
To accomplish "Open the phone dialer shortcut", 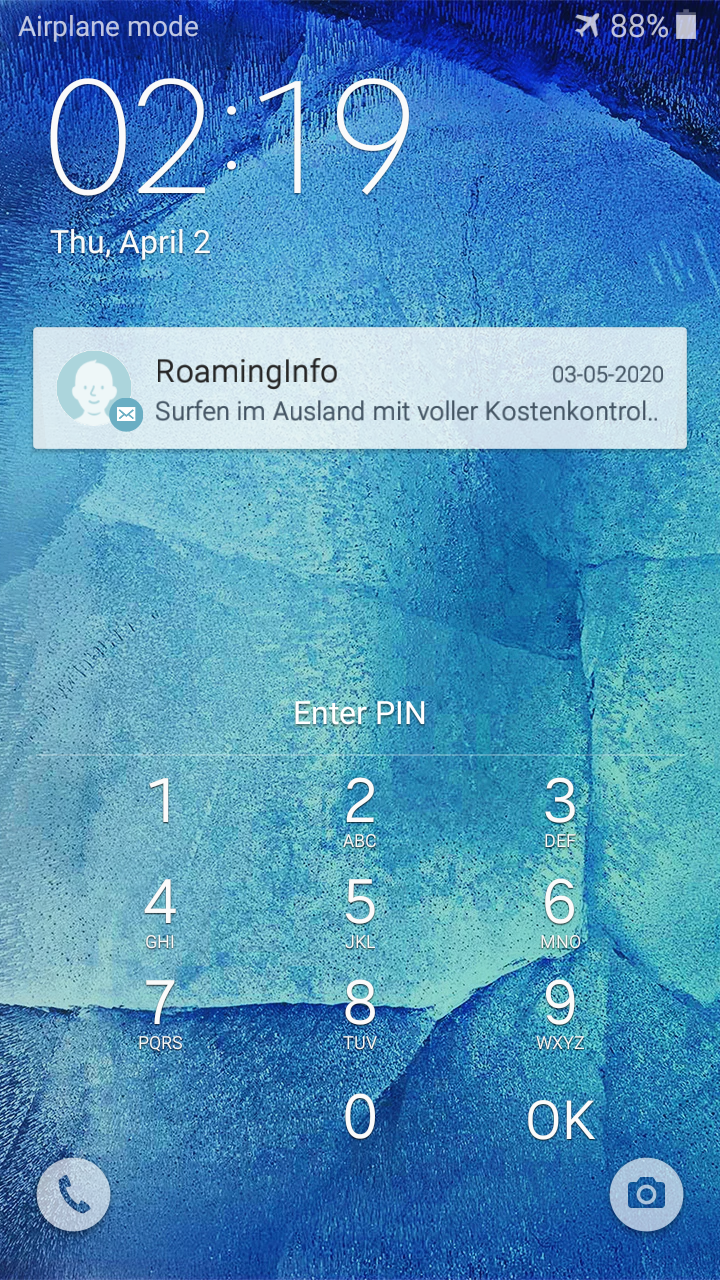I will click(73, 1194).
